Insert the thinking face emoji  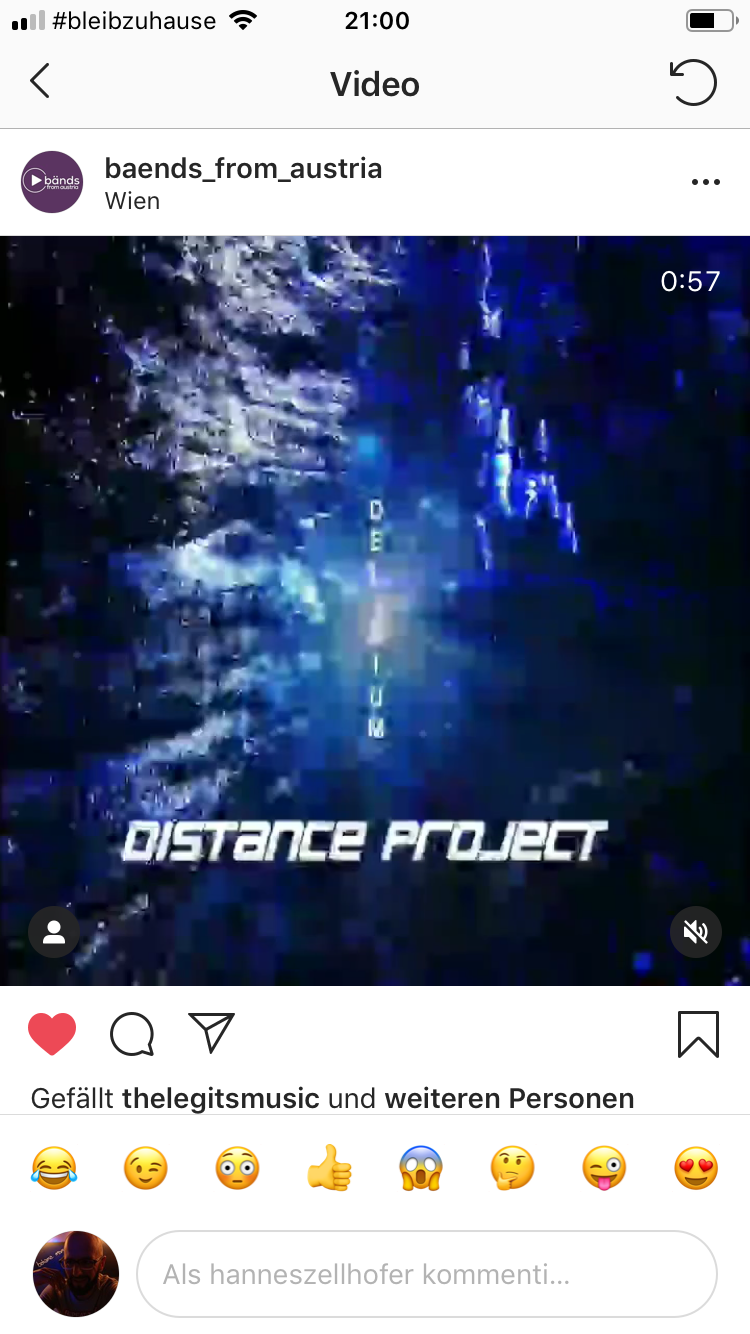point(513,1168)
